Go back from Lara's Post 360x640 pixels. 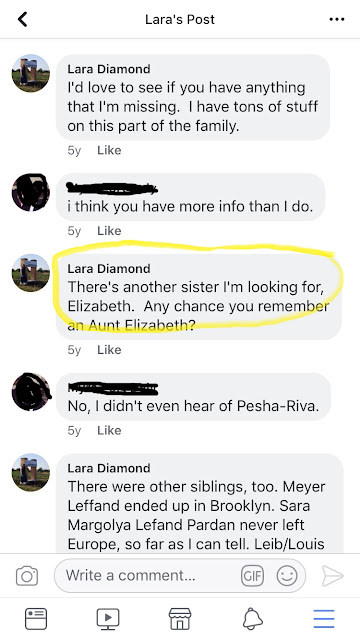coord(22,19)
